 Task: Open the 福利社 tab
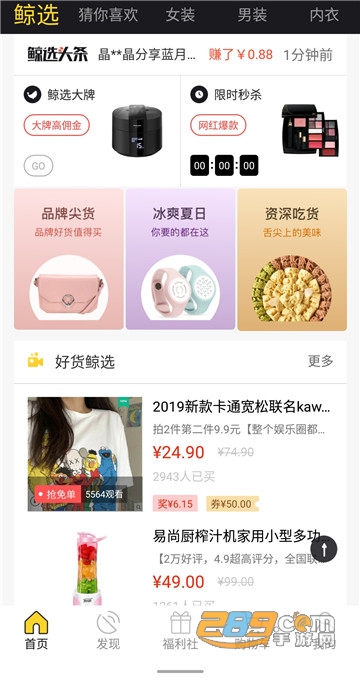click(x=180, y=630)
